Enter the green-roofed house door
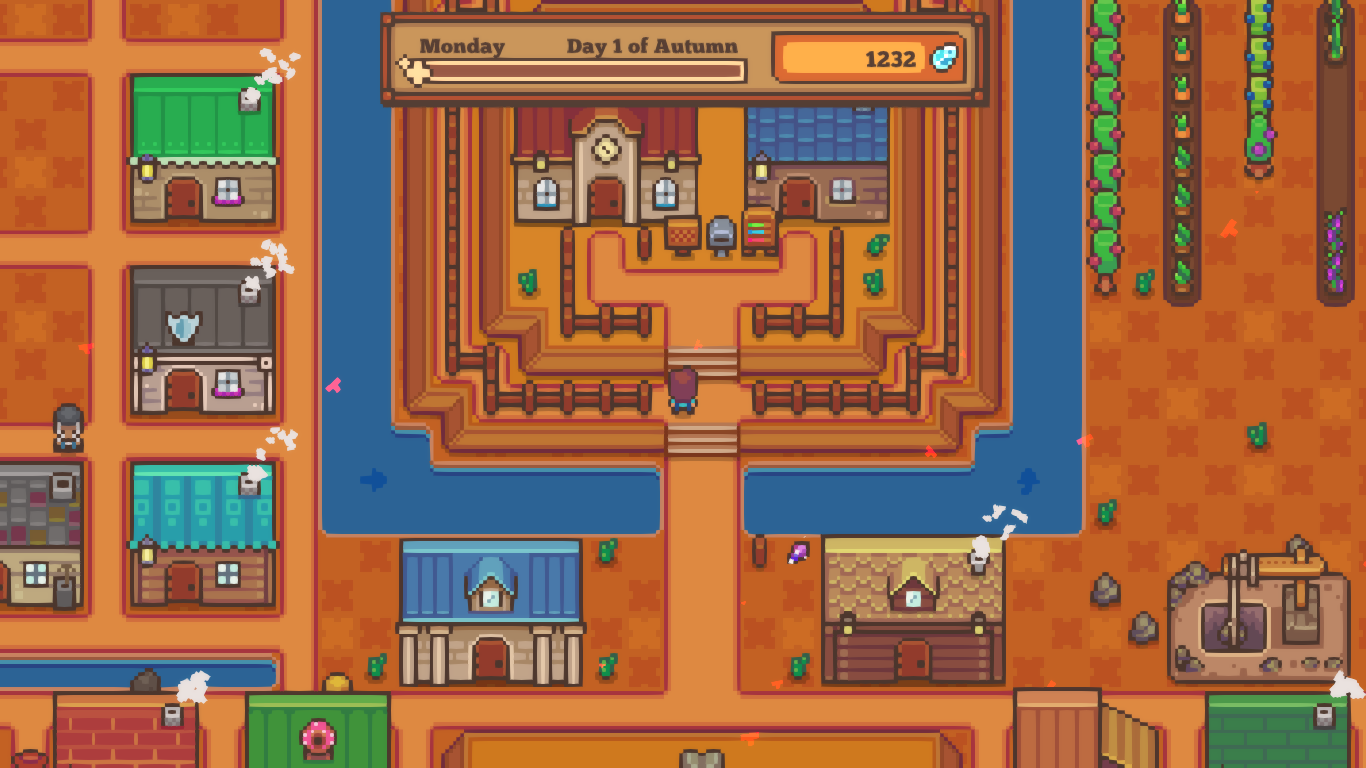This screenshot has height=768, width=1366. click(183, 198)
